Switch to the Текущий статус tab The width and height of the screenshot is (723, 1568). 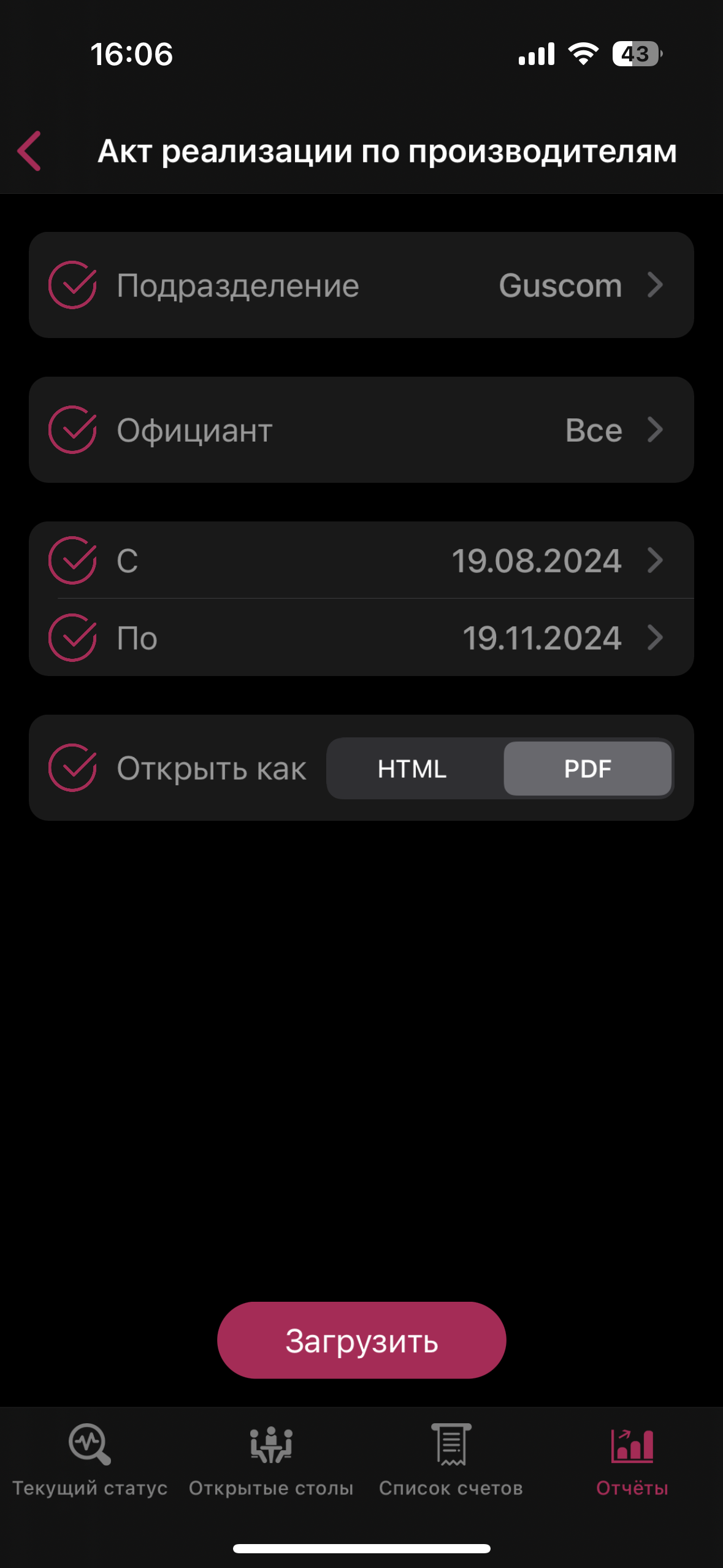point(90,1460)
